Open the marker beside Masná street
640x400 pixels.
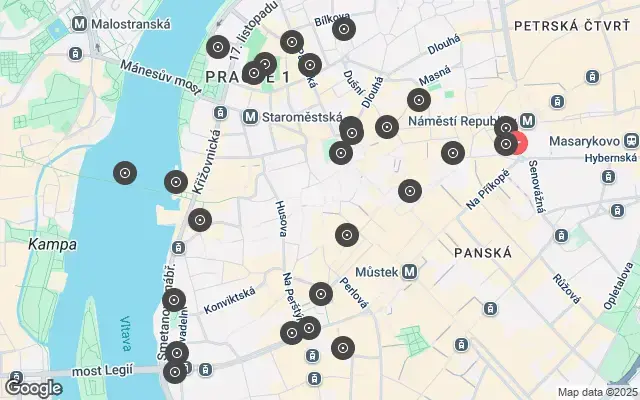click(x=419, y=100)
